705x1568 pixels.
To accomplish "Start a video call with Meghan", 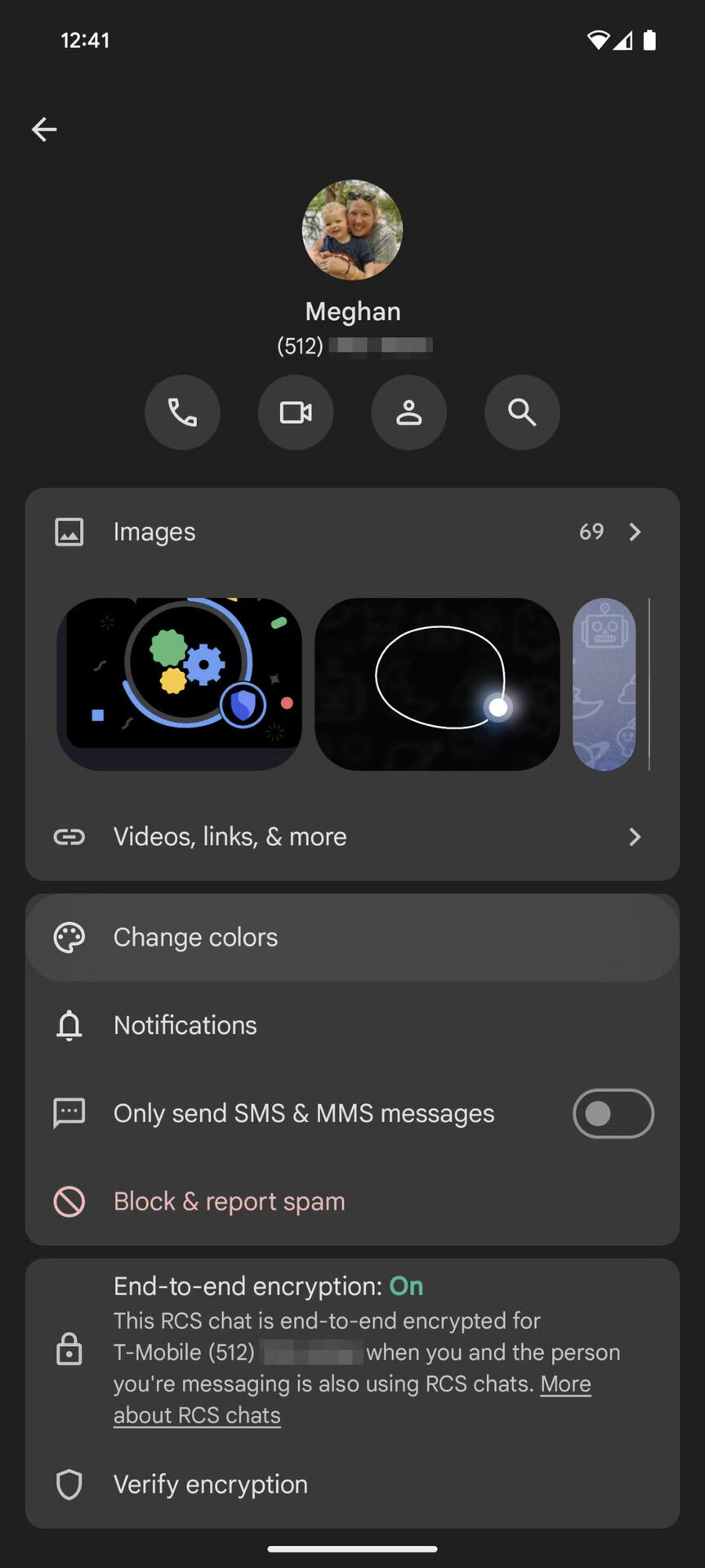I will click(x=296, y=412).
